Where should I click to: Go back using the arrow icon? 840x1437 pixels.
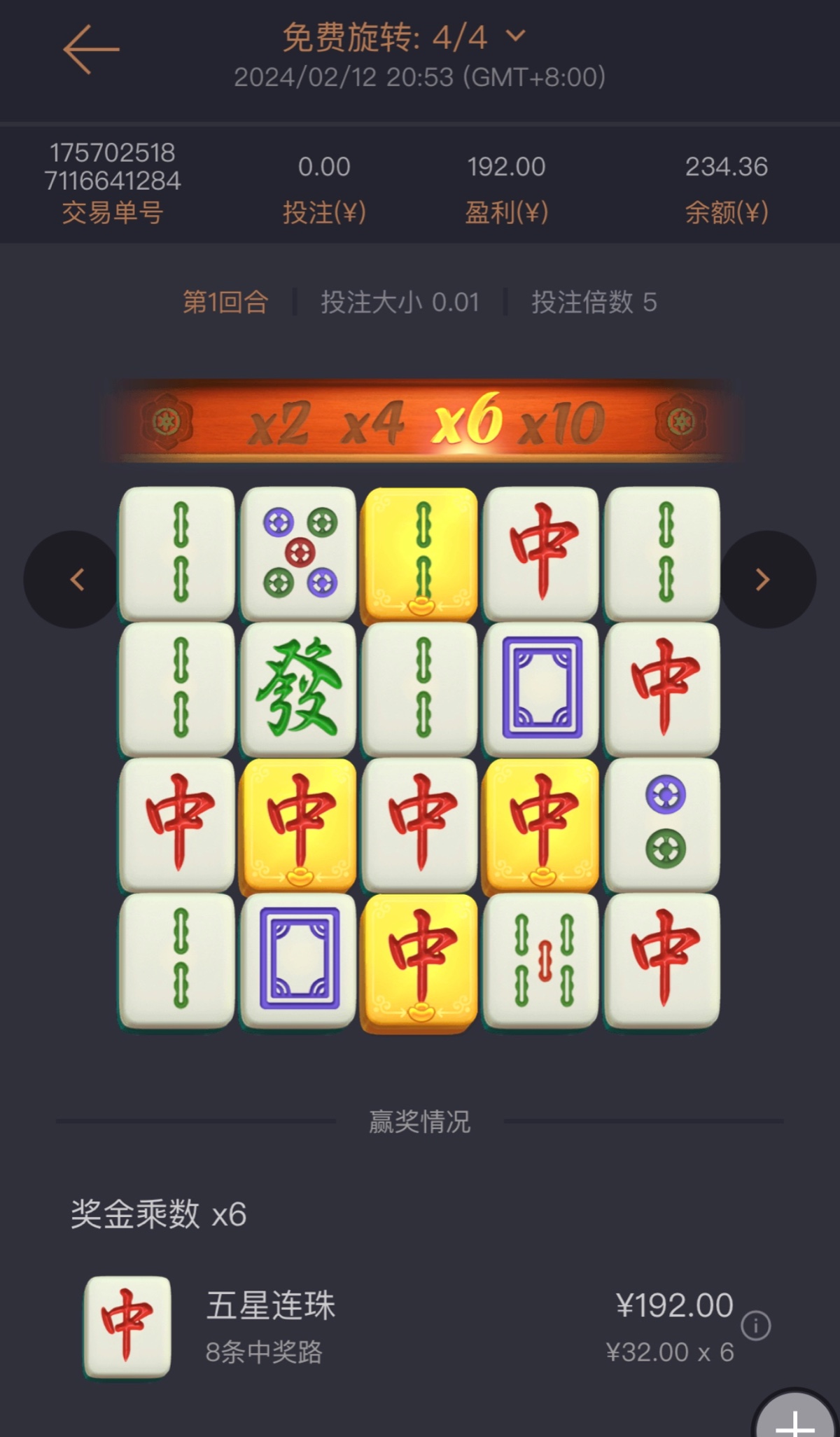point(91,49)
